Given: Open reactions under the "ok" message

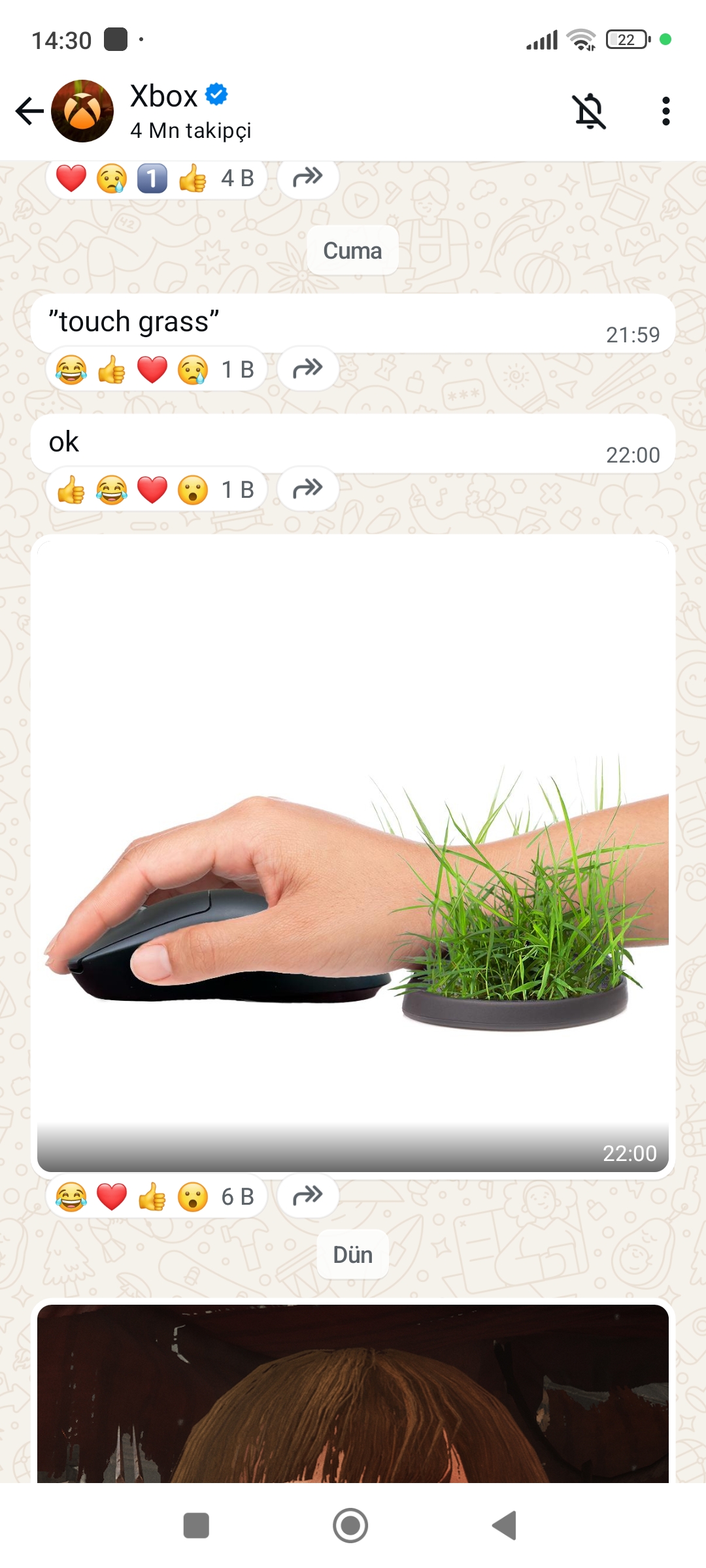Looking at the screenshot, I should click(x=156, y=489).
